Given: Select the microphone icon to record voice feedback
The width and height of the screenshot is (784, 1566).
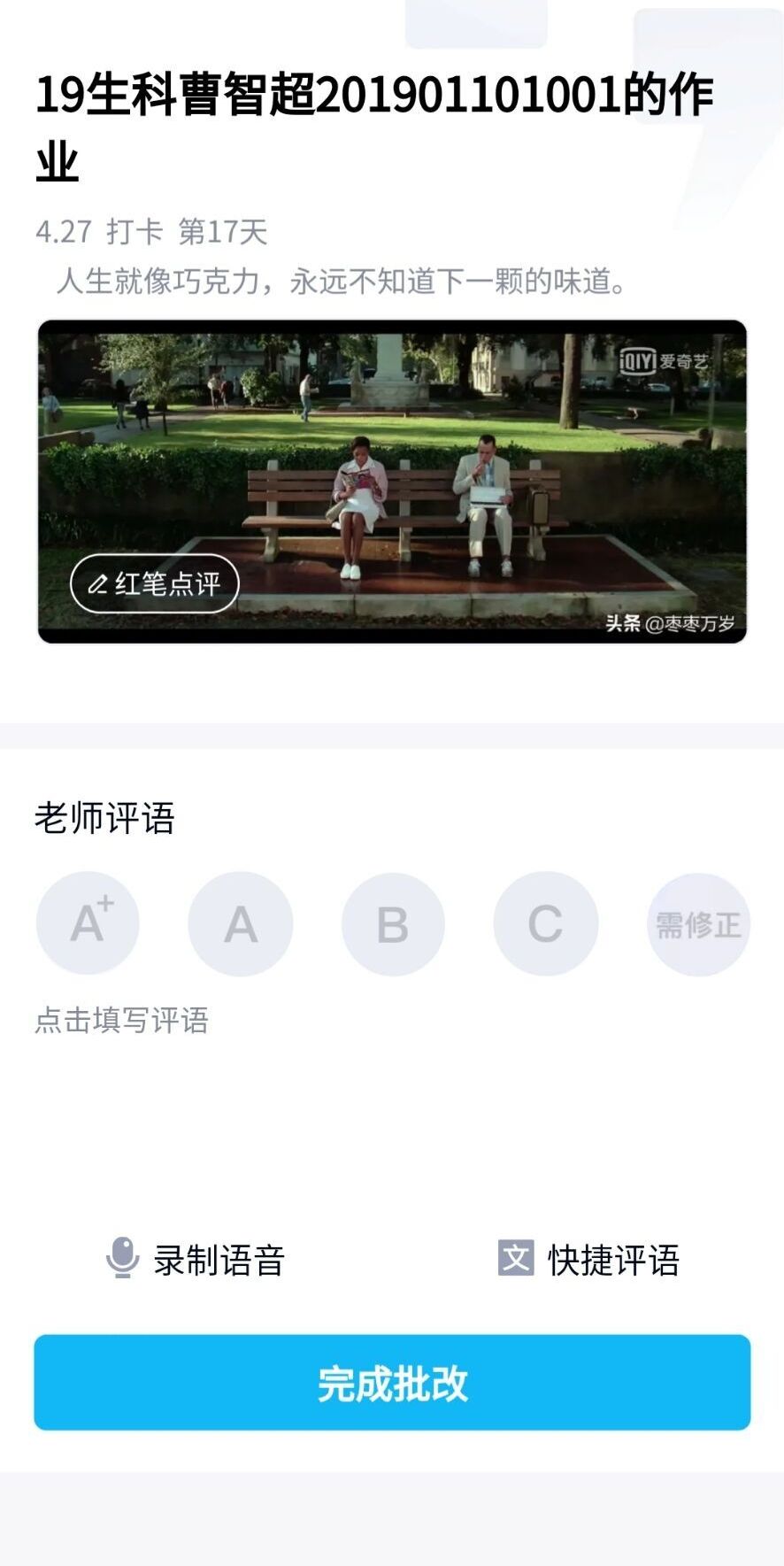Looking at the screenshot, I should 122,1259.
